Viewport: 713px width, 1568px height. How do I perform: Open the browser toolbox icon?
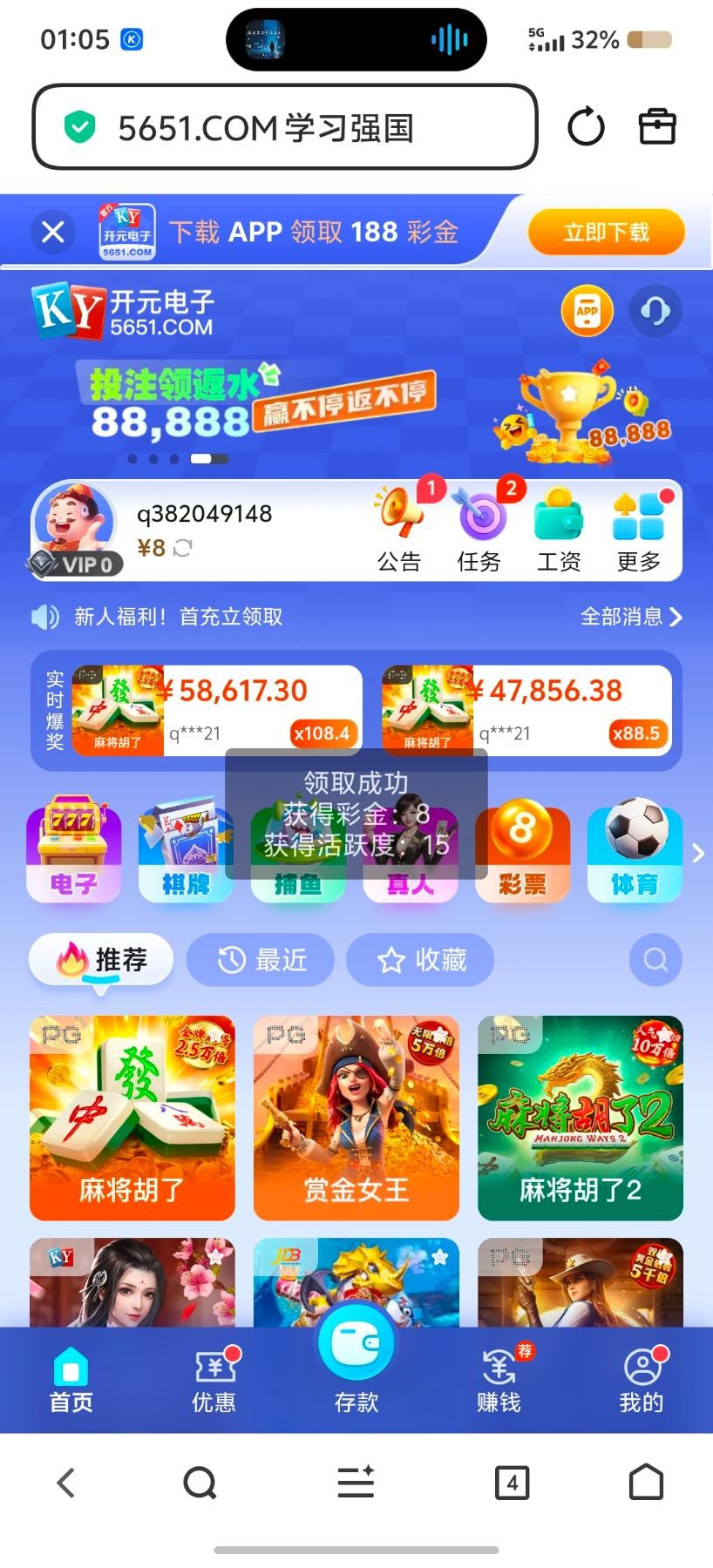(x=657, y=127)
